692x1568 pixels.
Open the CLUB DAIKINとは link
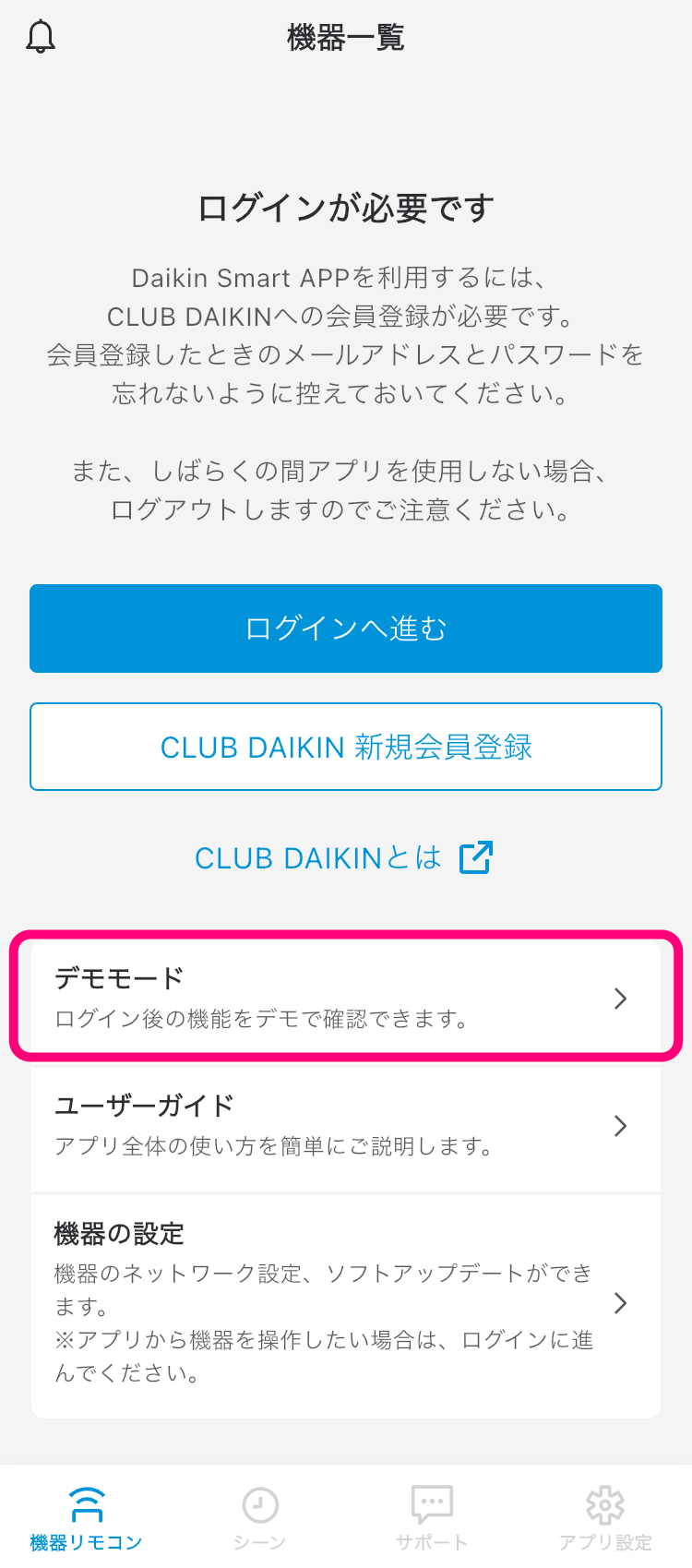[x=344, y=858]
